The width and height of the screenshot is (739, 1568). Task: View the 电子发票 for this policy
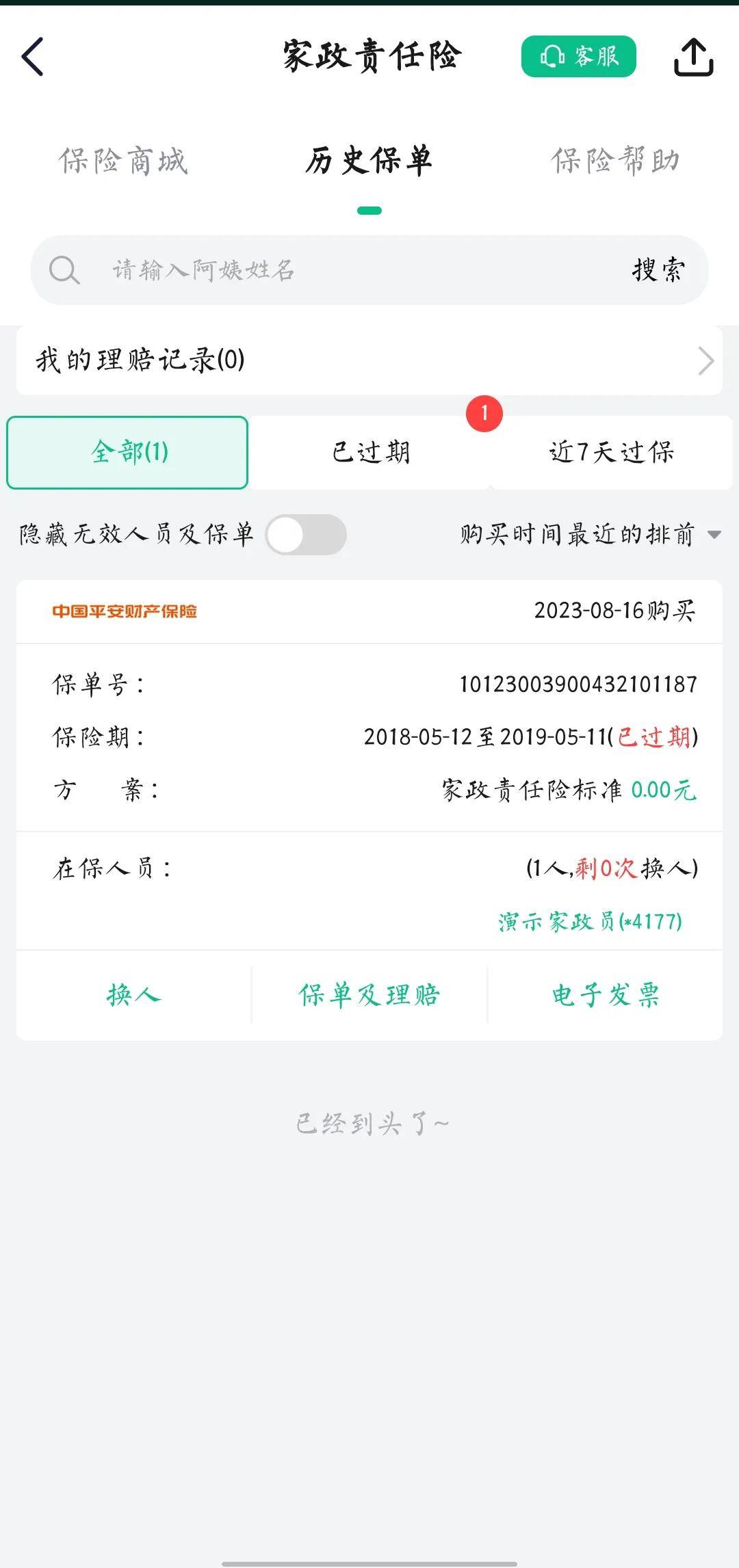click(606, 996)
